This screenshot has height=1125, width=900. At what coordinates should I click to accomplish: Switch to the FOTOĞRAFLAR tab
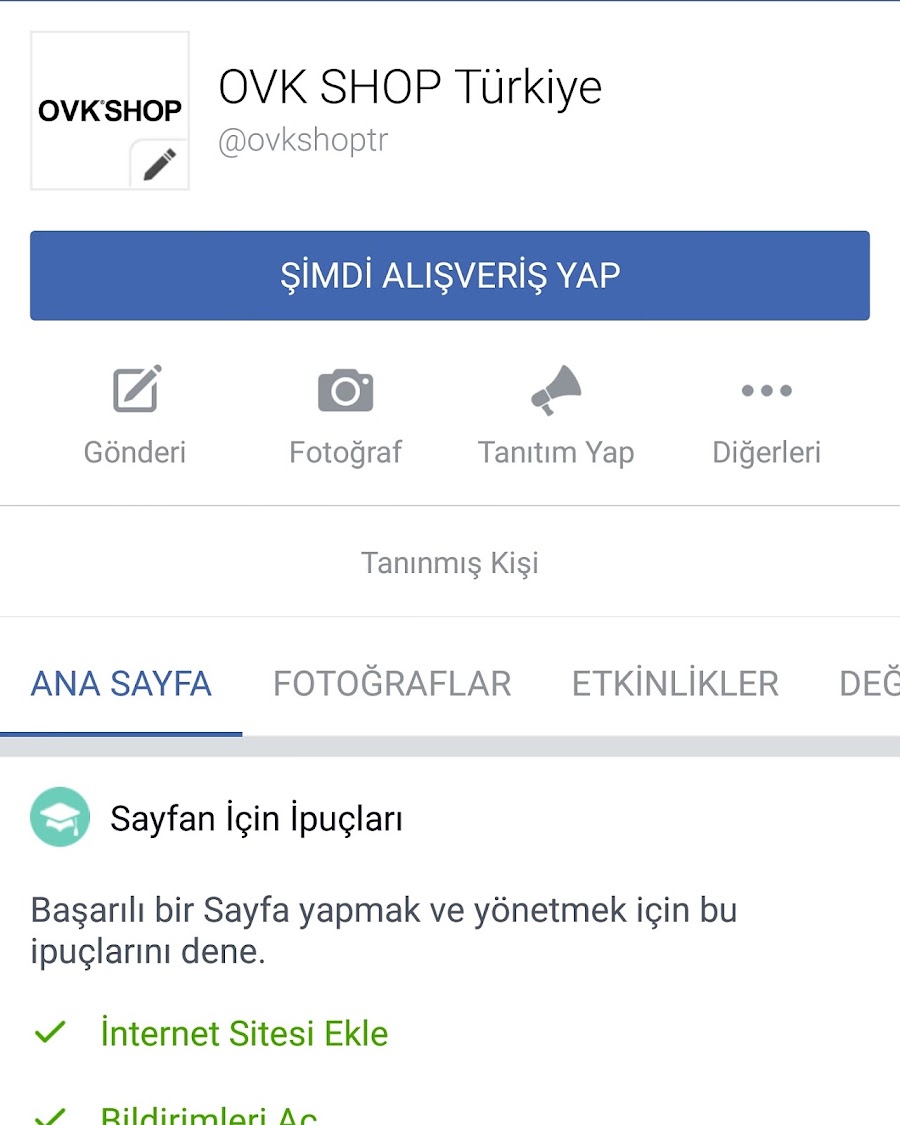pyautogui.click(x=392, y=684)
